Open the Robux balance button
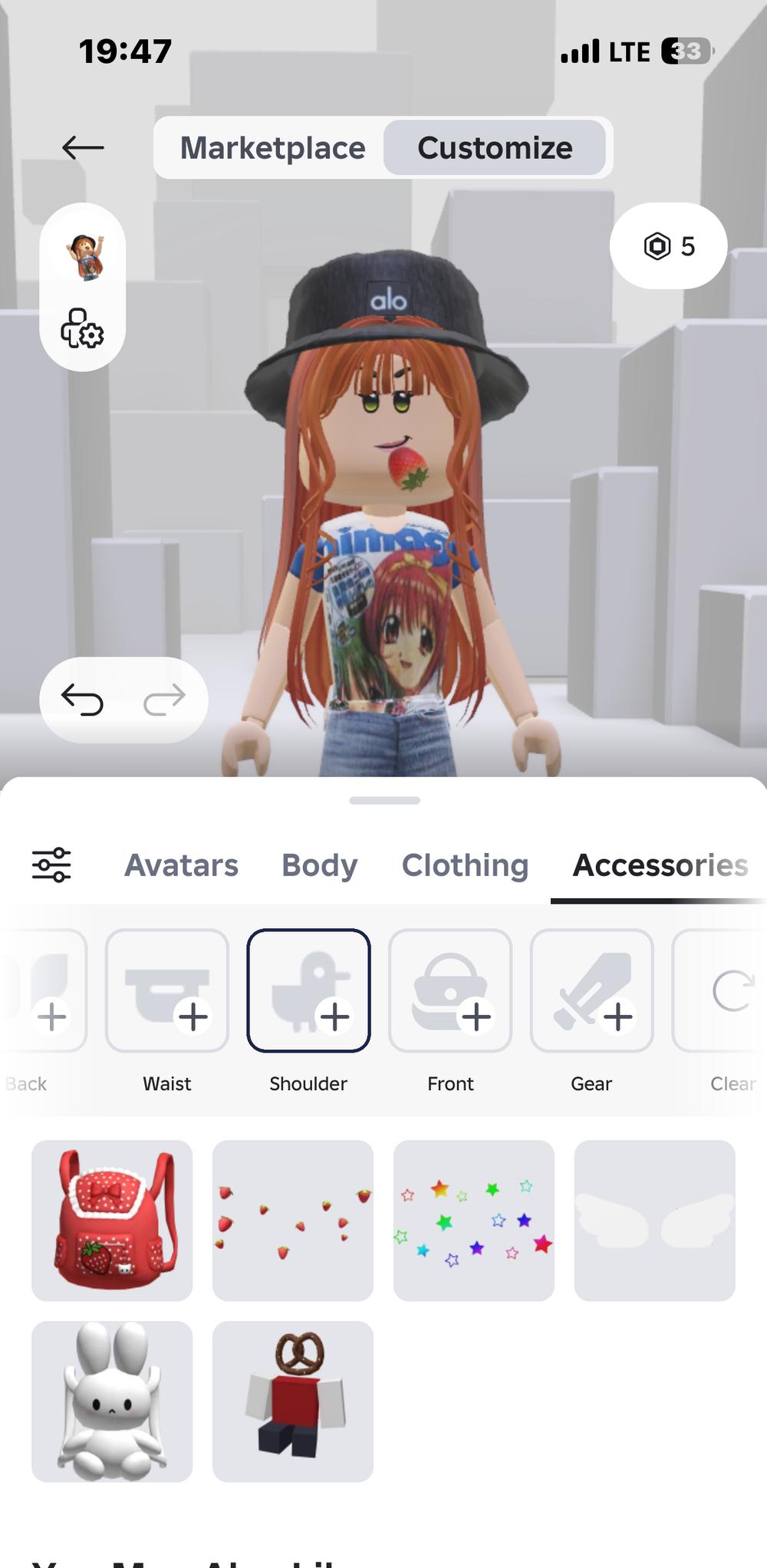The height and width of the screenshot is (1568, 767). point(668,246)
